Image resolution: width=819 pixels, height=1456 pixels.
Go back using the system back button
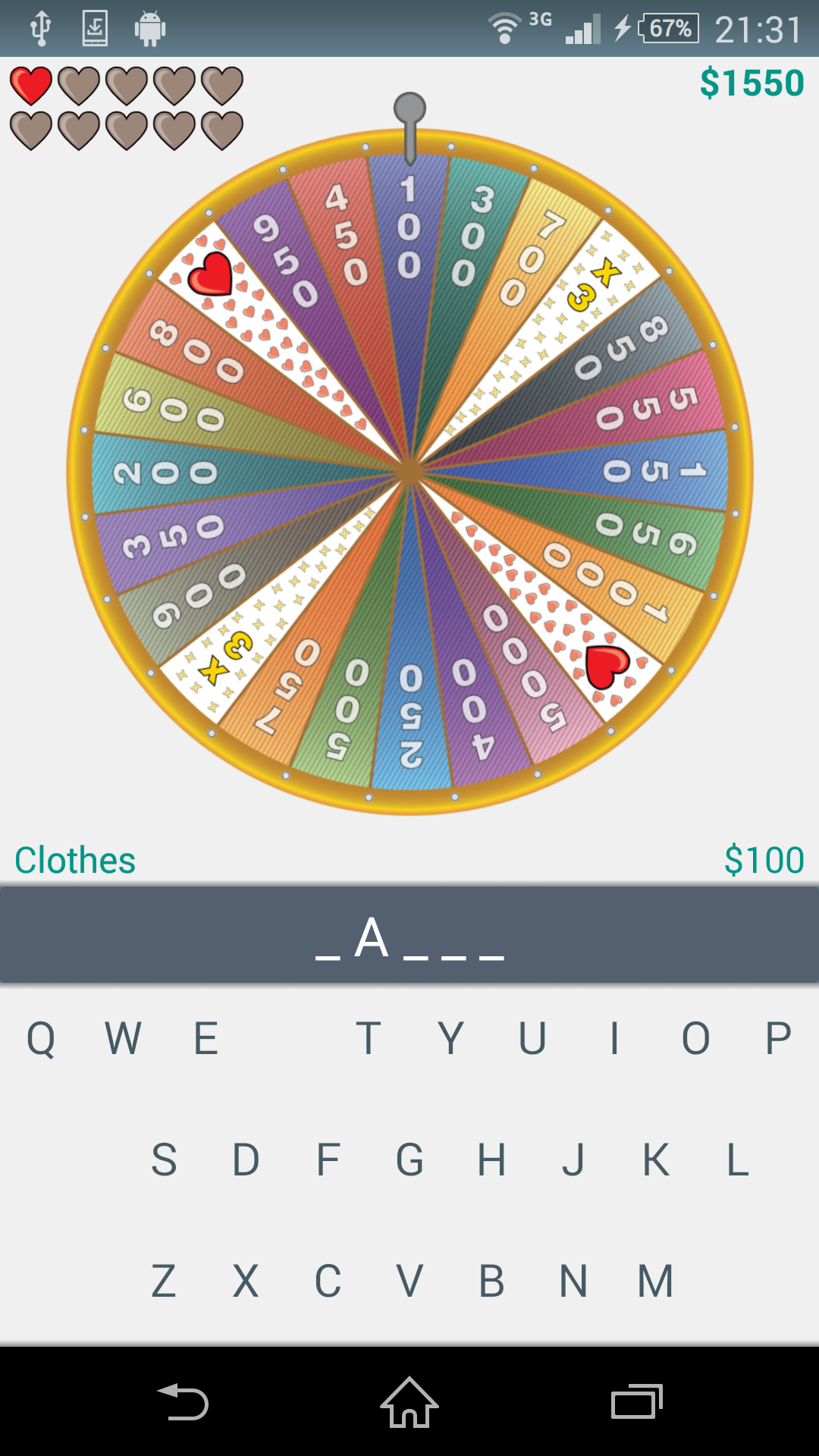182,1401
